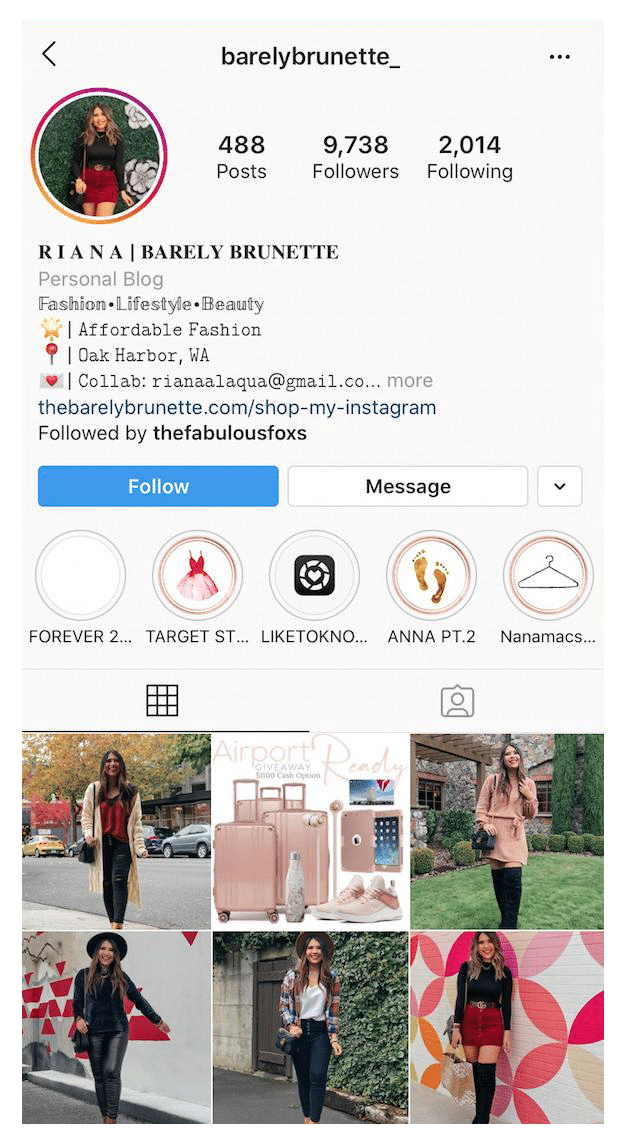Switch to the tagged photos tab
Image resolution: width=622 pixels, height=1146 pixels.
tap(457, 701)
